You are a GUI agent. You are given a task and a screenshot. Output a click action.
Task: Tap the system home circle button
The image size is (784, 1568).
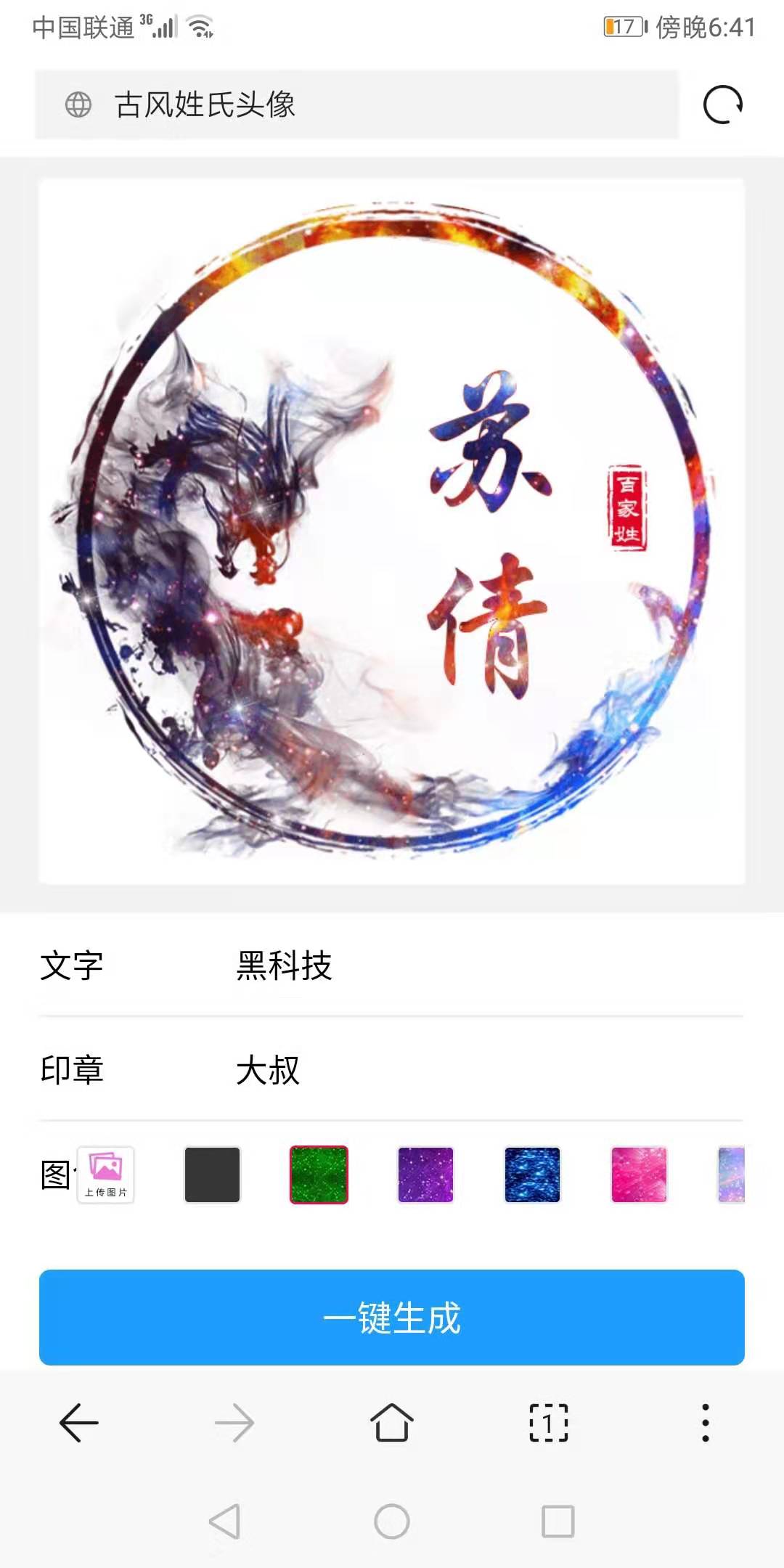click(392, 1521)
